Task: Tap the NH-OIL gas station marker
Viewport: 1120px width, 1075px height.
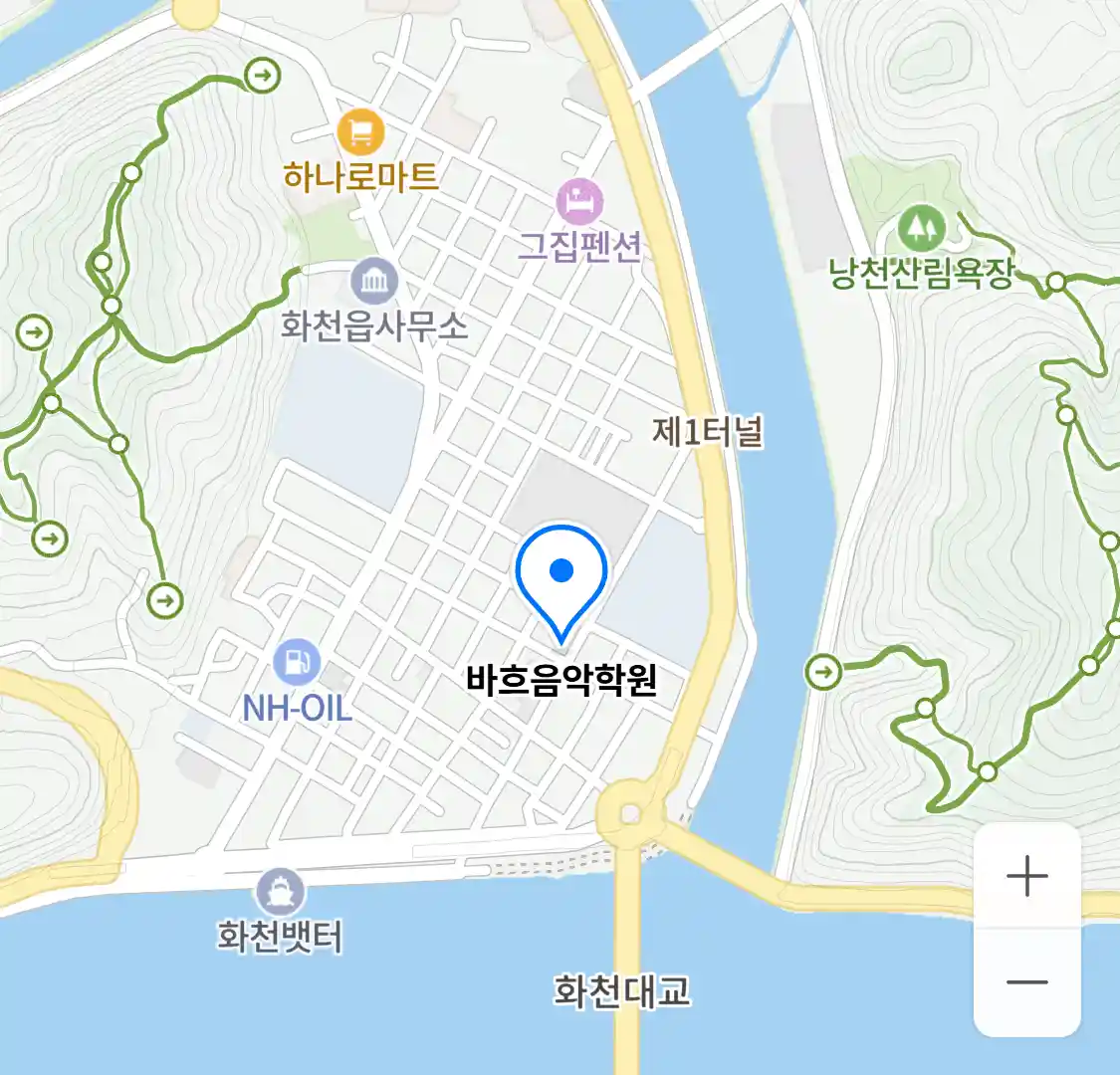Action: point(297,662)
